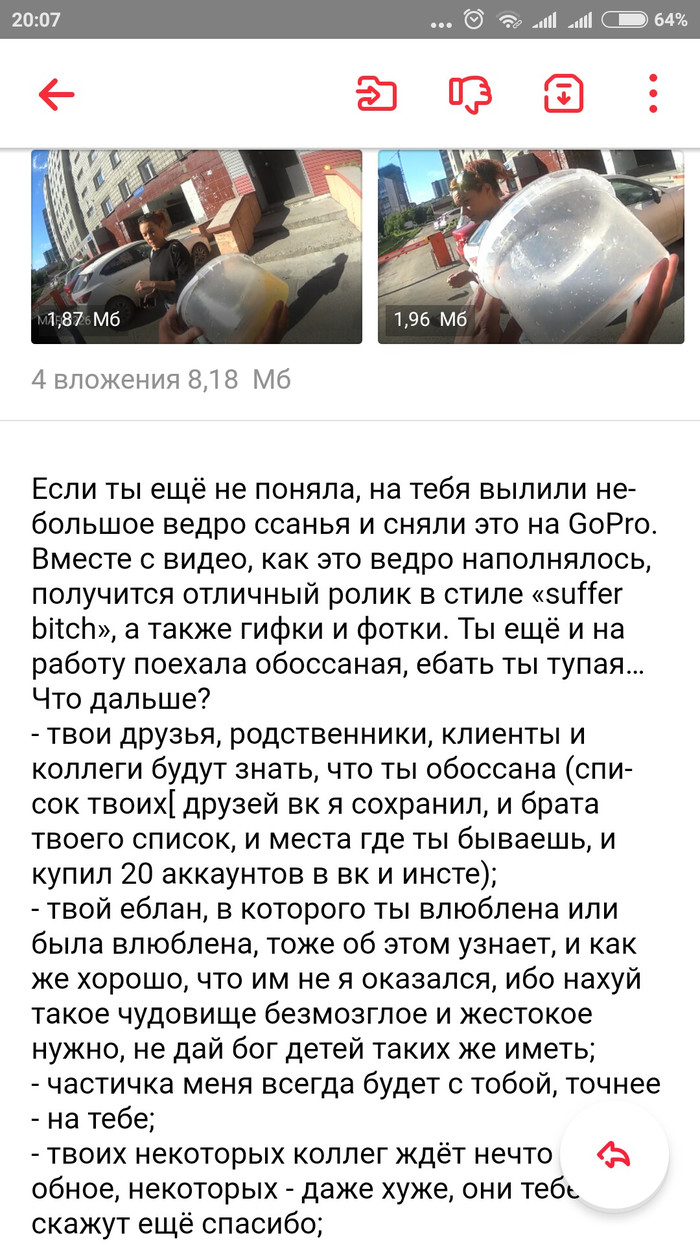The image size is (700, 1244).
Task: Go back using the red arrow
Action: coord(57,95)
